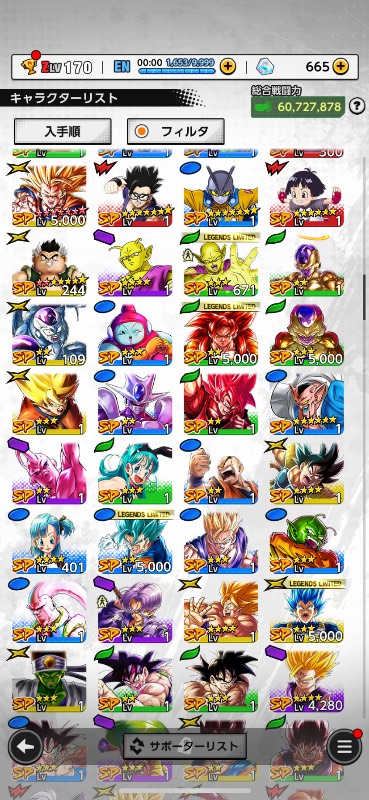Go back using the arrow button

click(25, 747)
